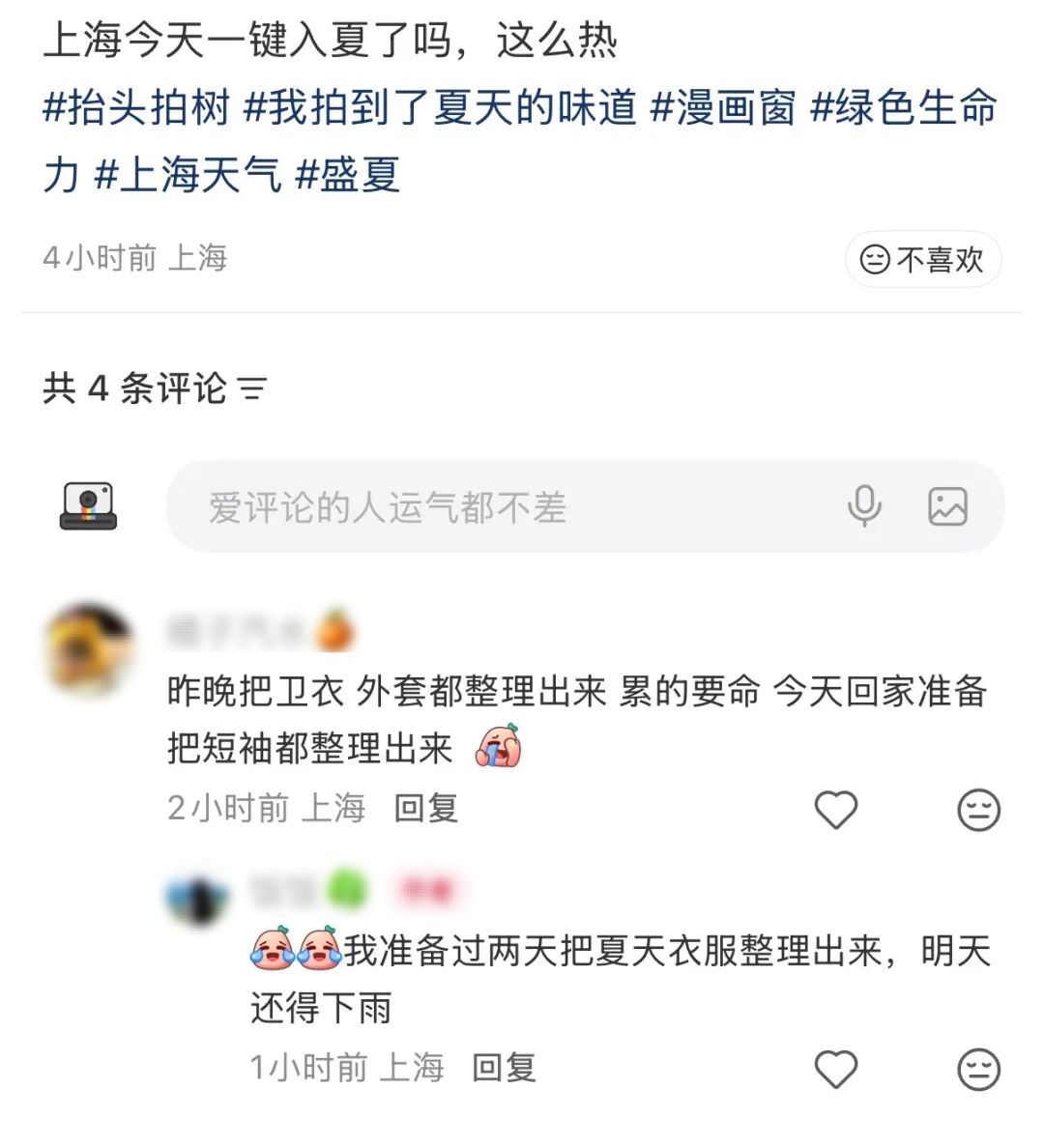Reply to the 明天还得下雨 comment

[504, 1068]
